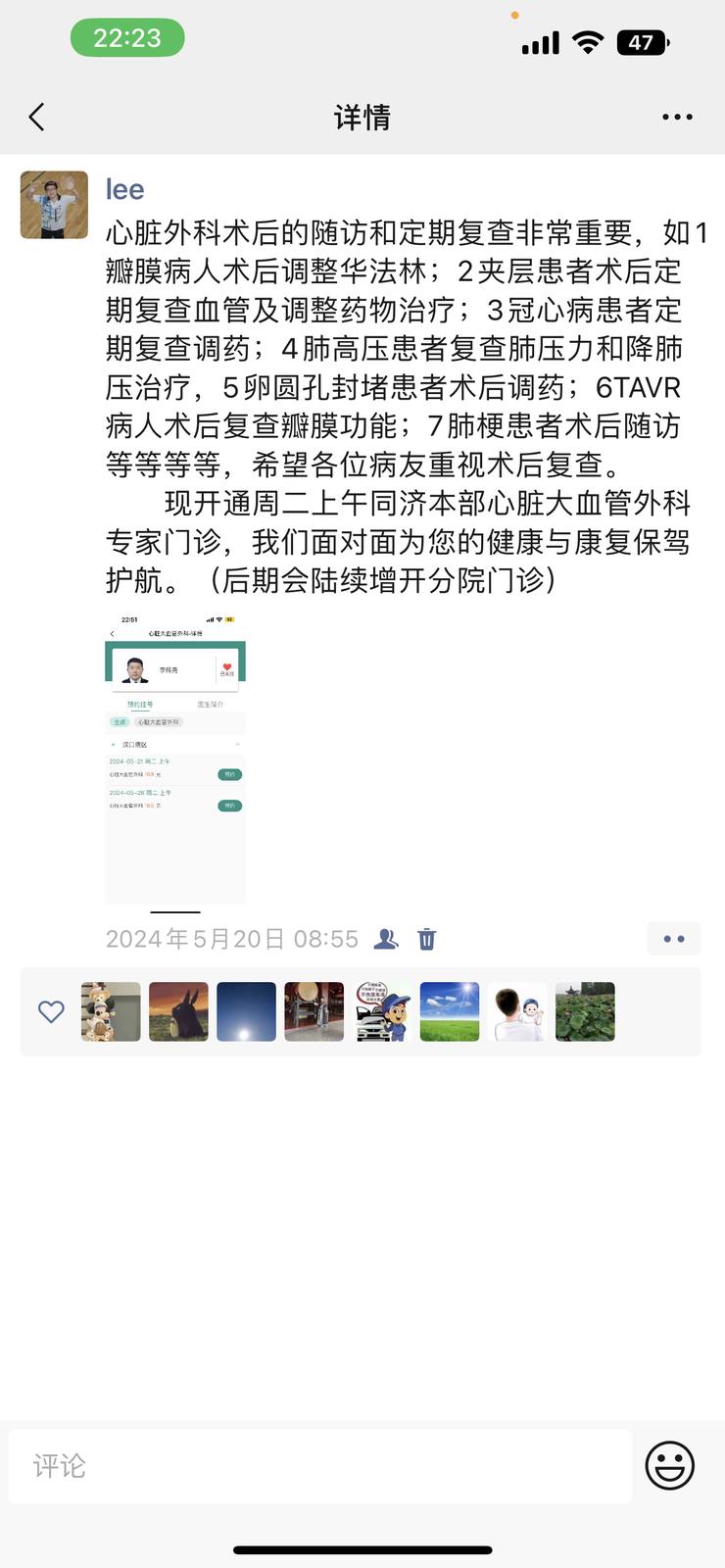Delete this post with the trash icon

click(427, 939)
